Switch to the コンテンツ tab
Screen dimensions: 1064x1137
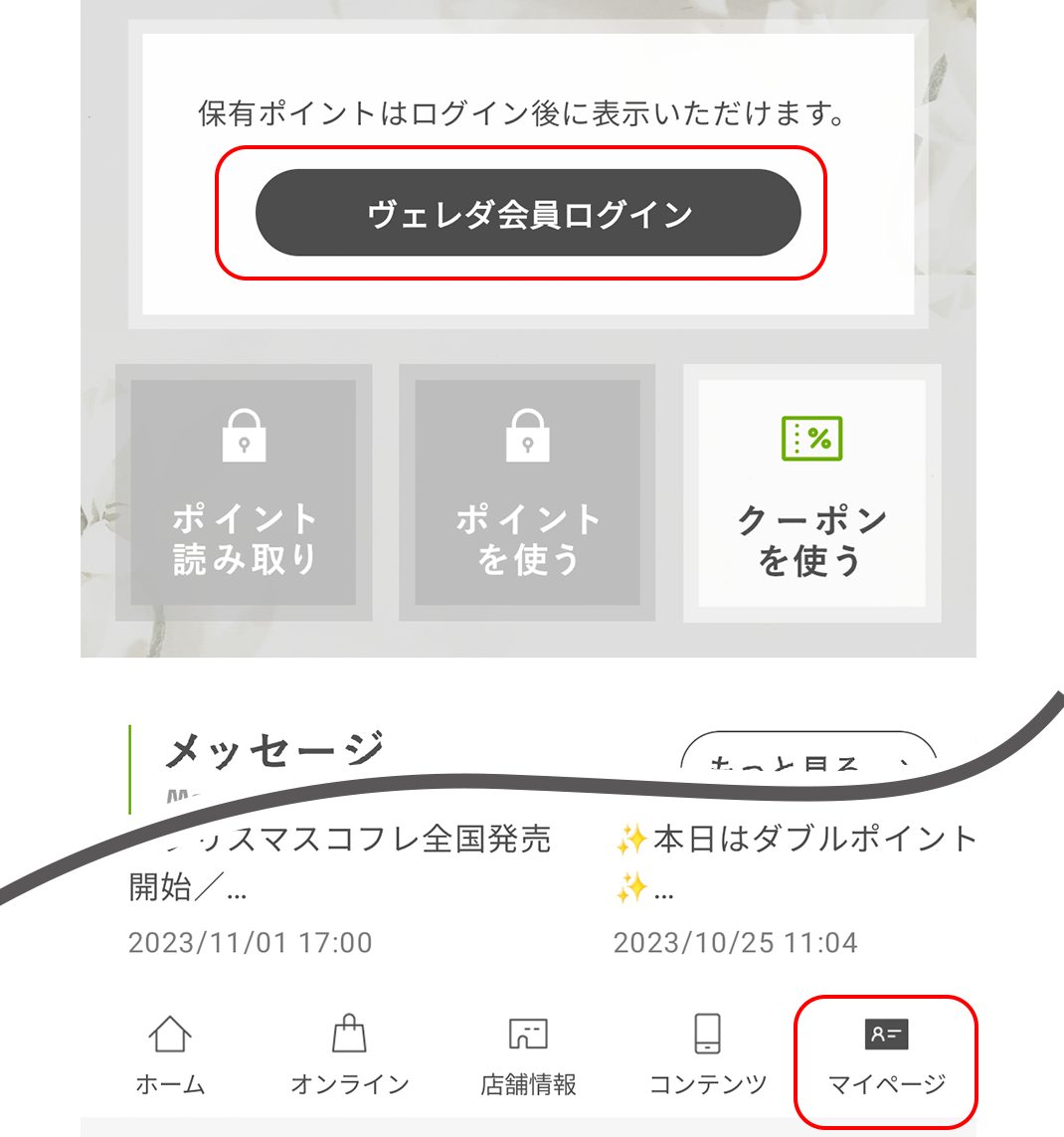pos(707,1055)
